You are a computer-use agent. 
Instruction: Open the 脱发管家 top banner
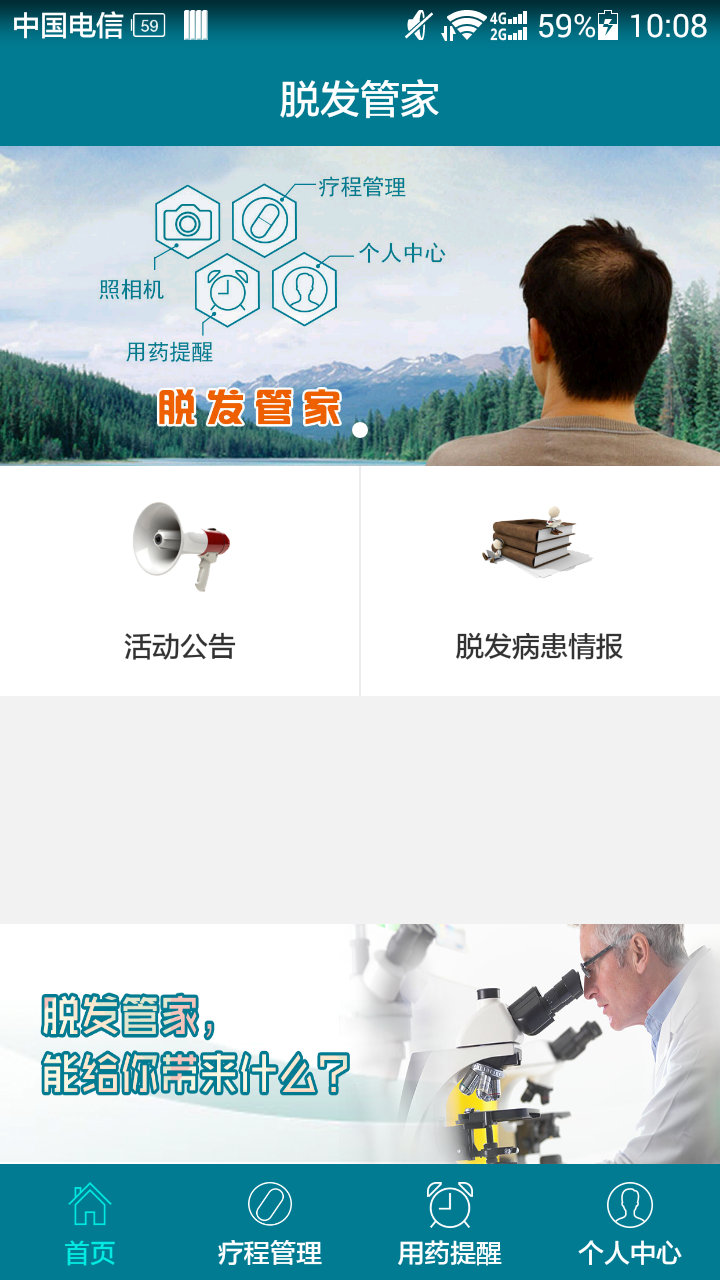[360, 306]
